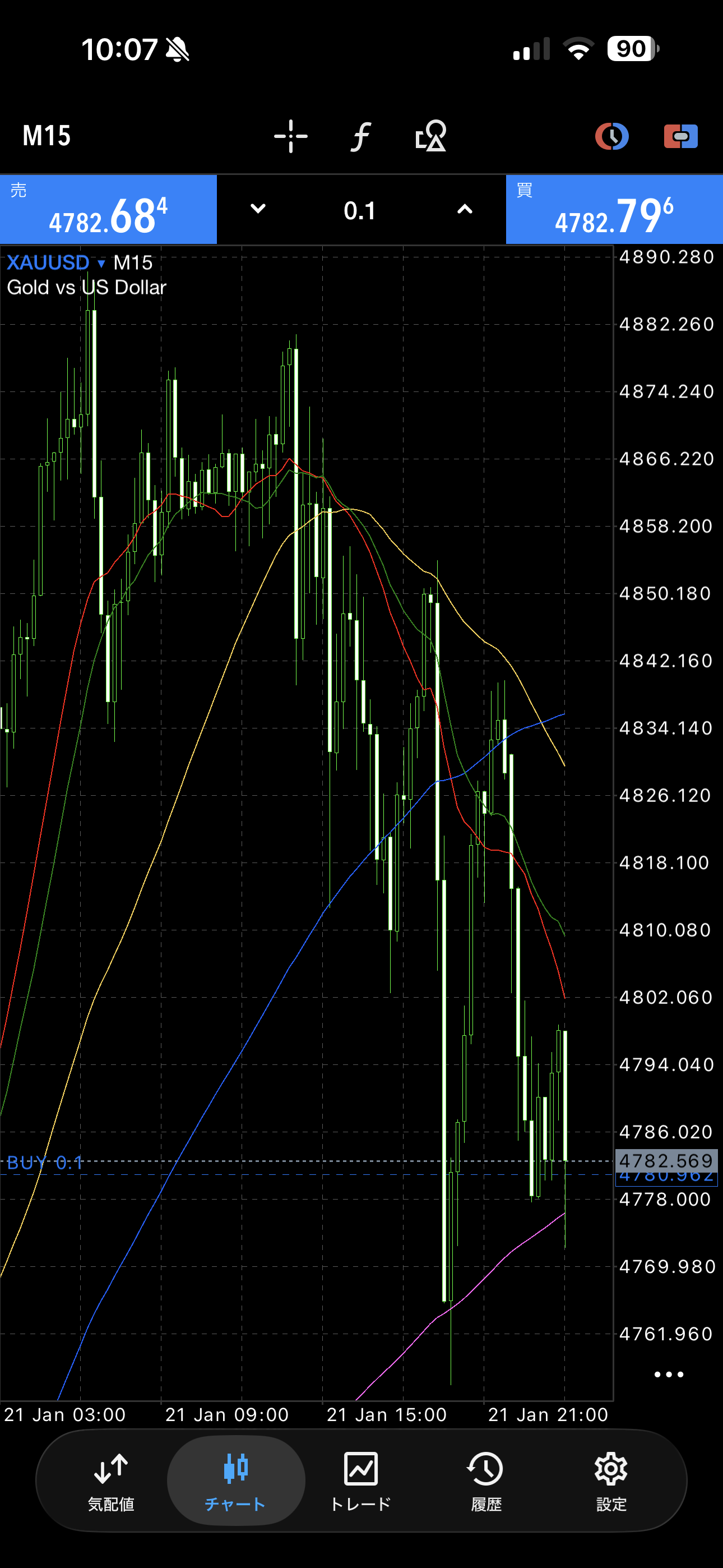Screen dimensions: 723x1568
Task: Tap the clock icon in the toolbar
Action: (x=611, y=136)
